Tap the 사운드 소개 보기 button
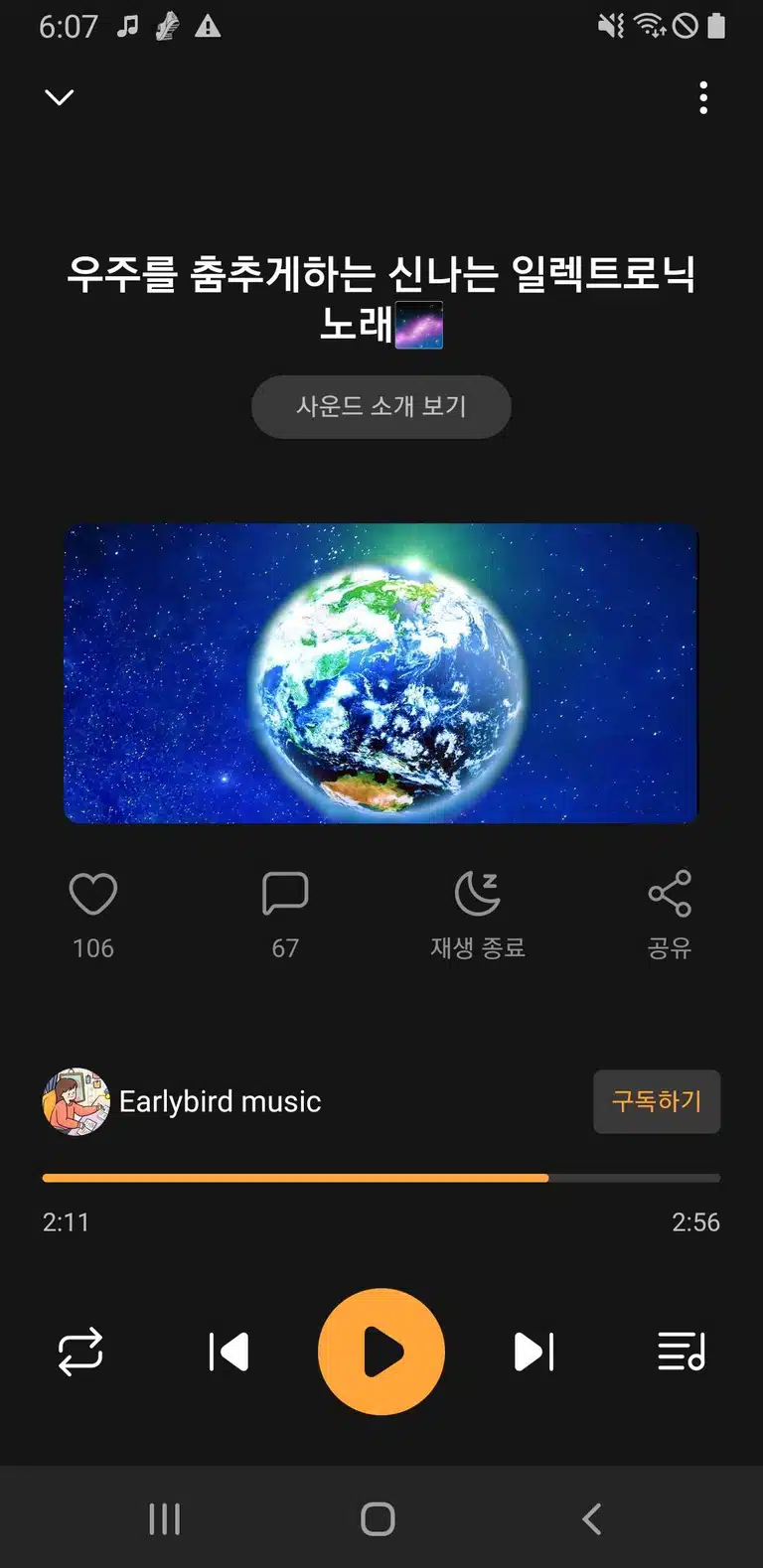The width and height of the screenshot is (763, 1568). click(x=381, y=406)
